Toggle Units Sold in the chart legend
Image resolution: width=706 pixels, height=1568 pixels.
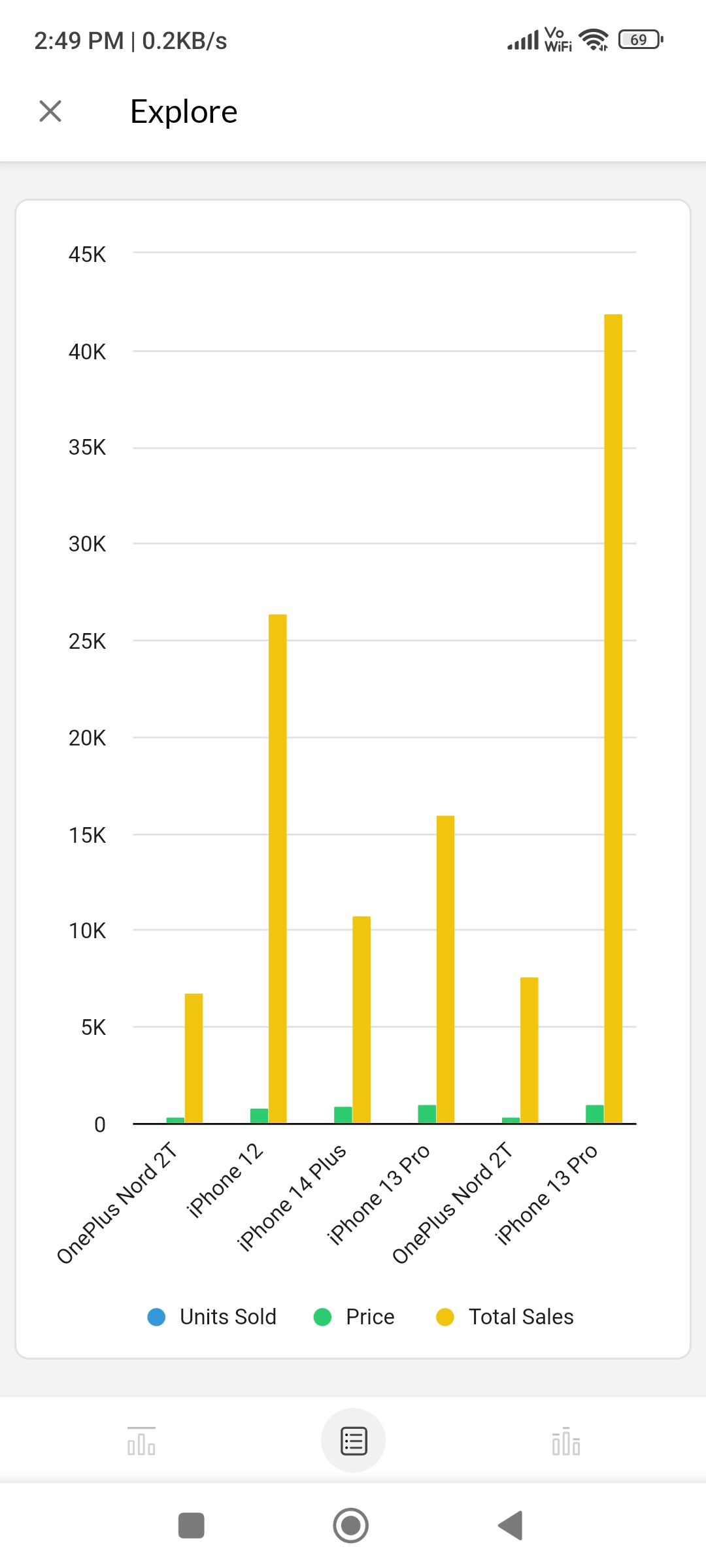pos(212,1316)
